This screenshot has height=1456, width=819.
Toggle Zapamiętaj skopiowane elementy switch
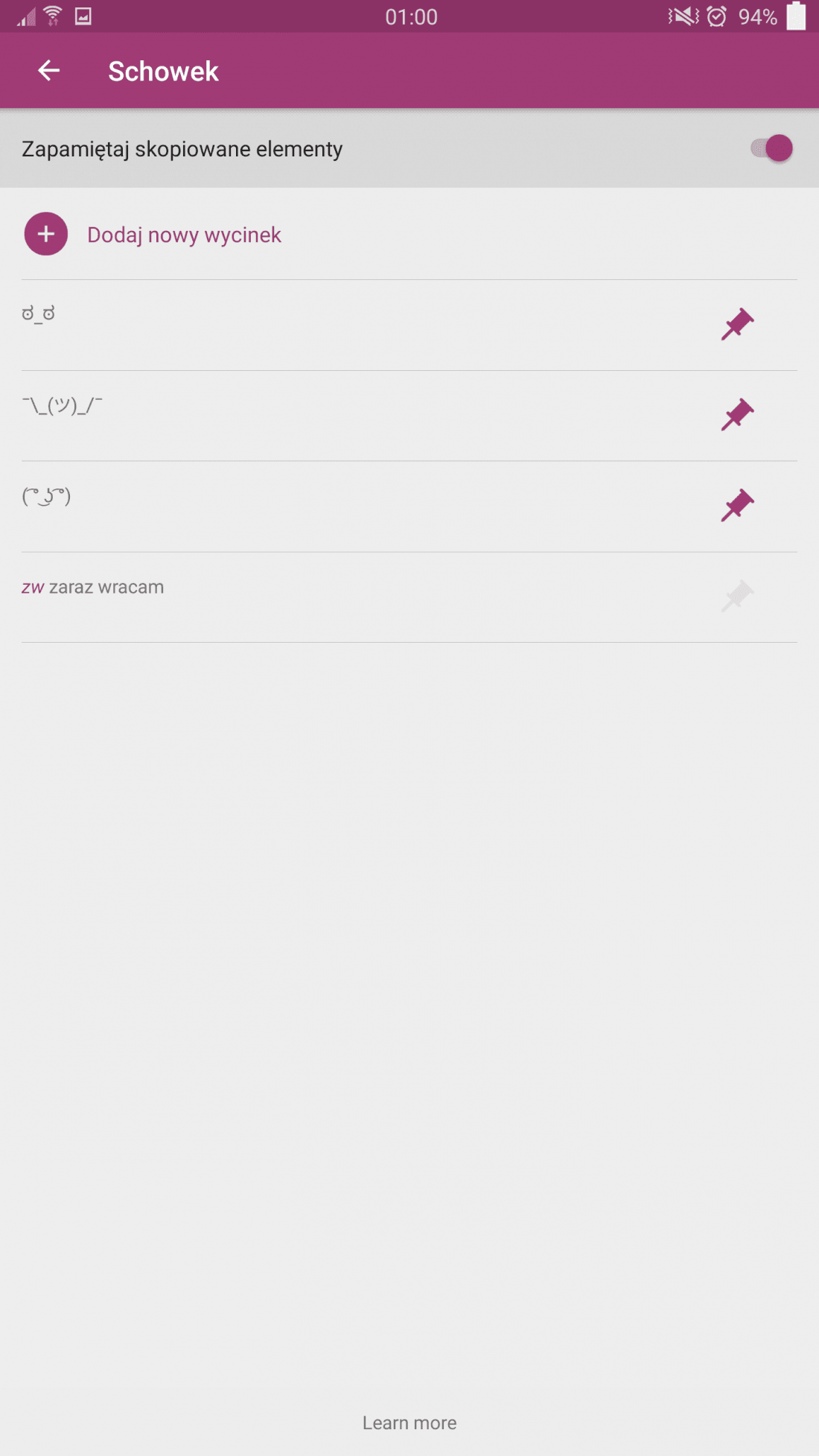point(771,148)
